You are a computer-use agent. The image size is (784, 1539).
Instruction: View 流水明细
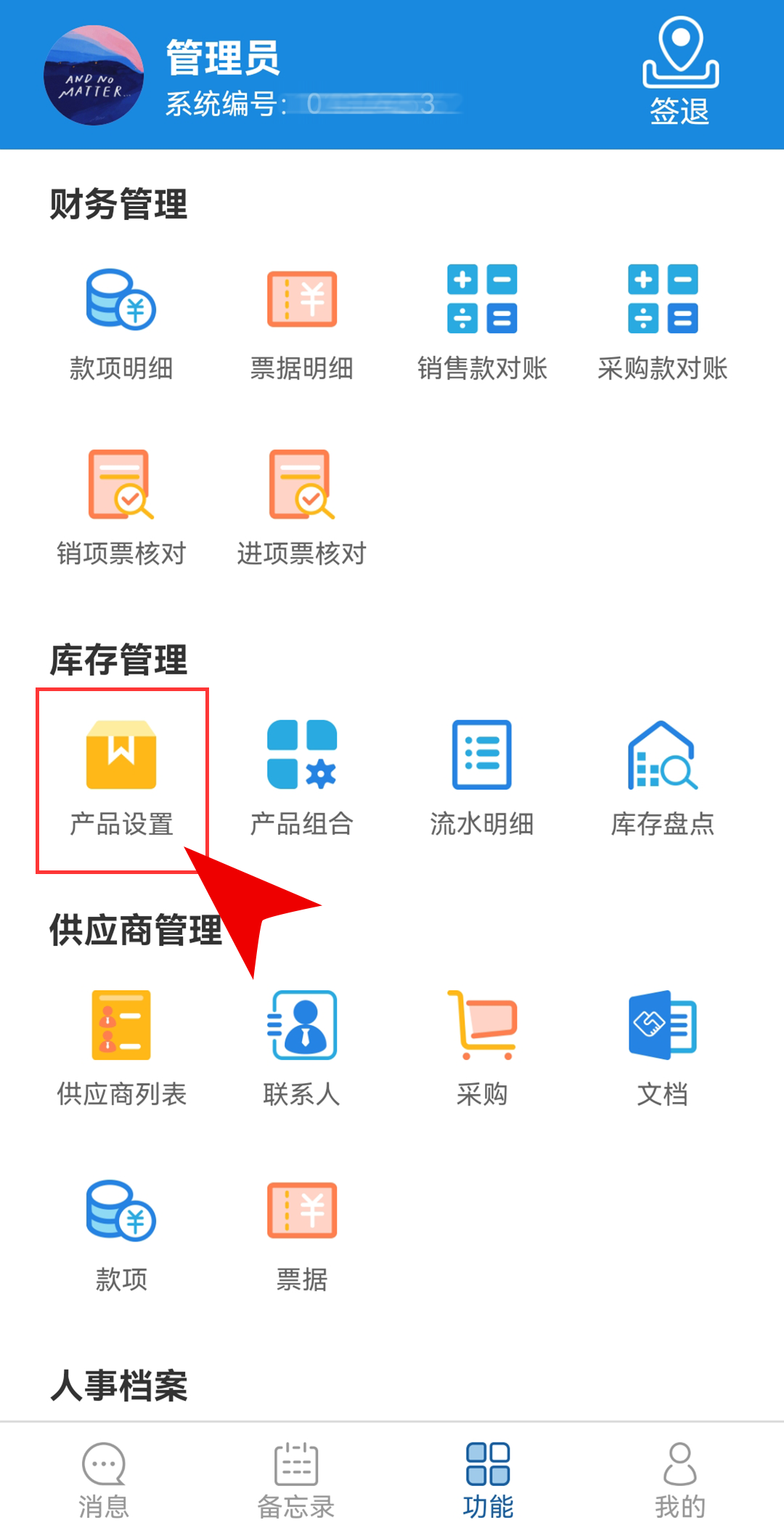point(482,778)
